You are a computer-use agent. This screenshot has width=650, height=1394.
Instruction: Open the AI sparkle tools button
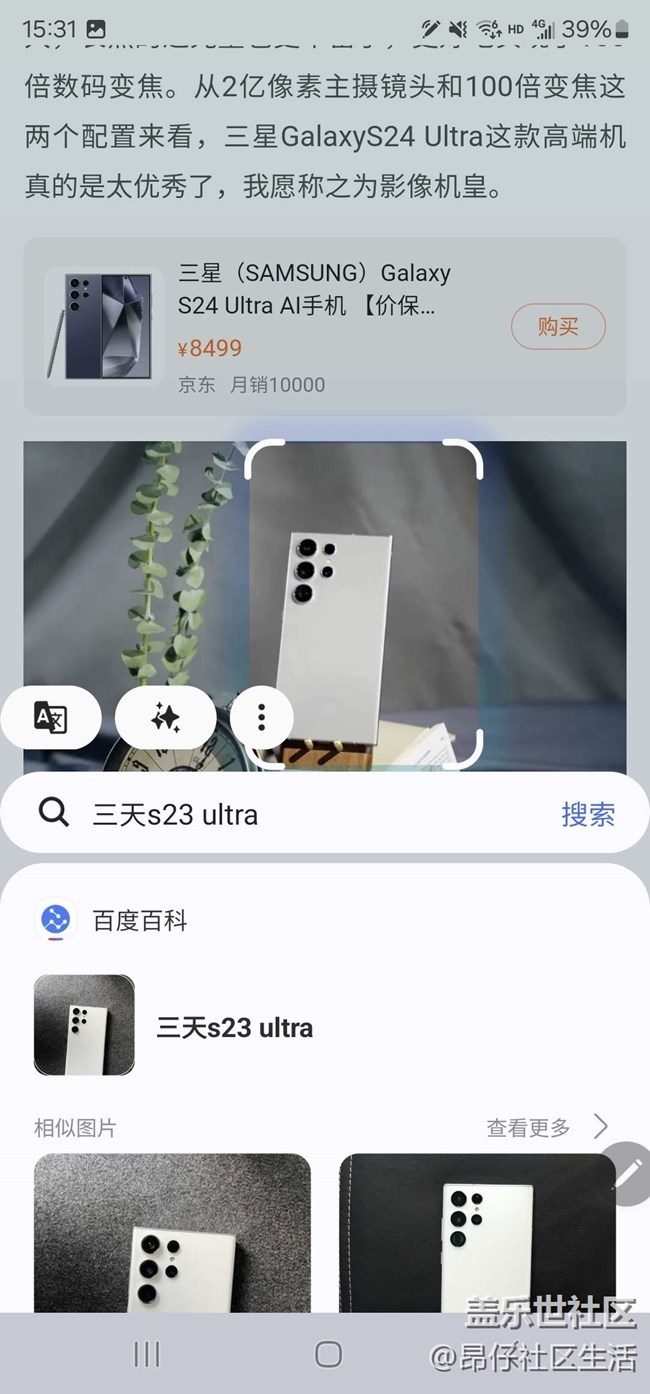tap(165, 717)
